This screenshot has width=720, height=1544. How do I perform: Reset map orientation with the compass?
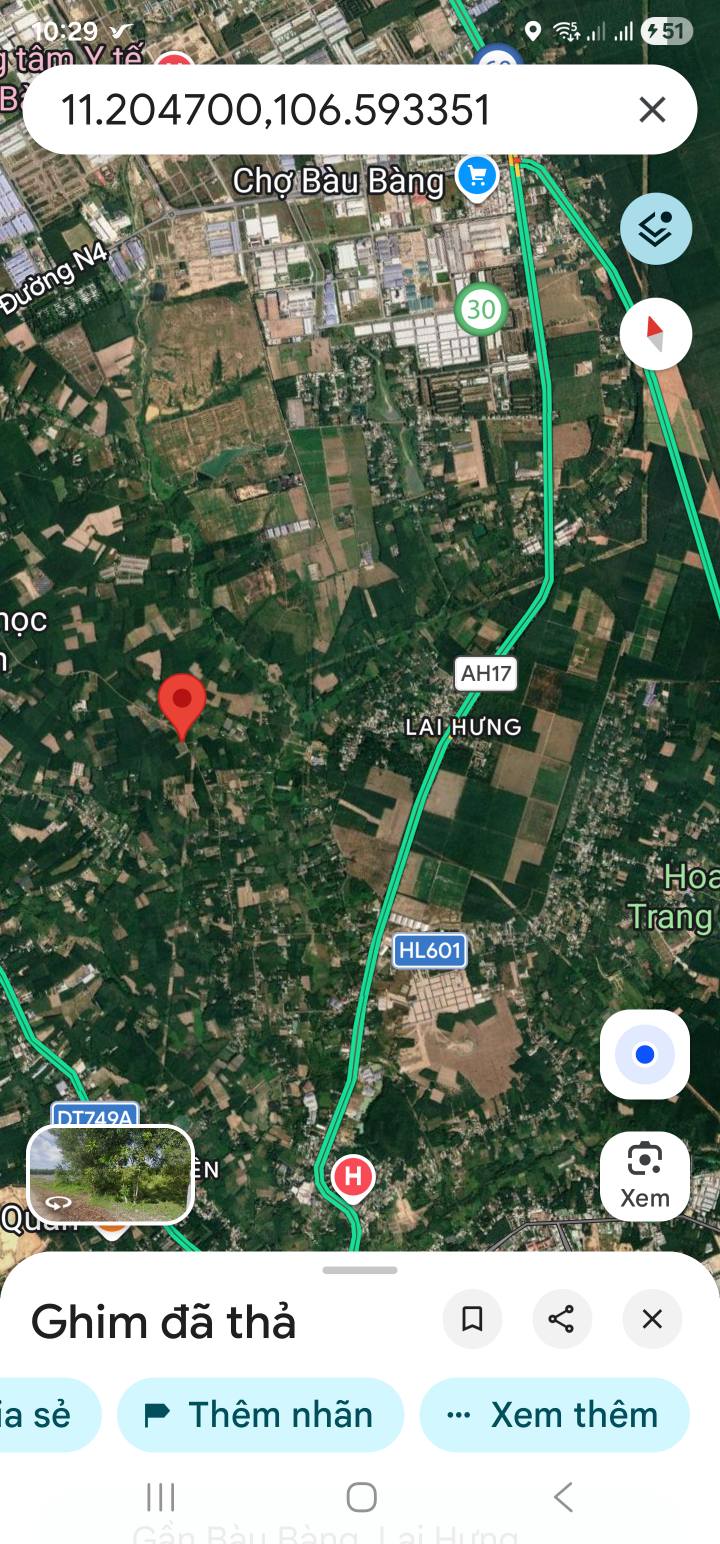click(655, 334)
